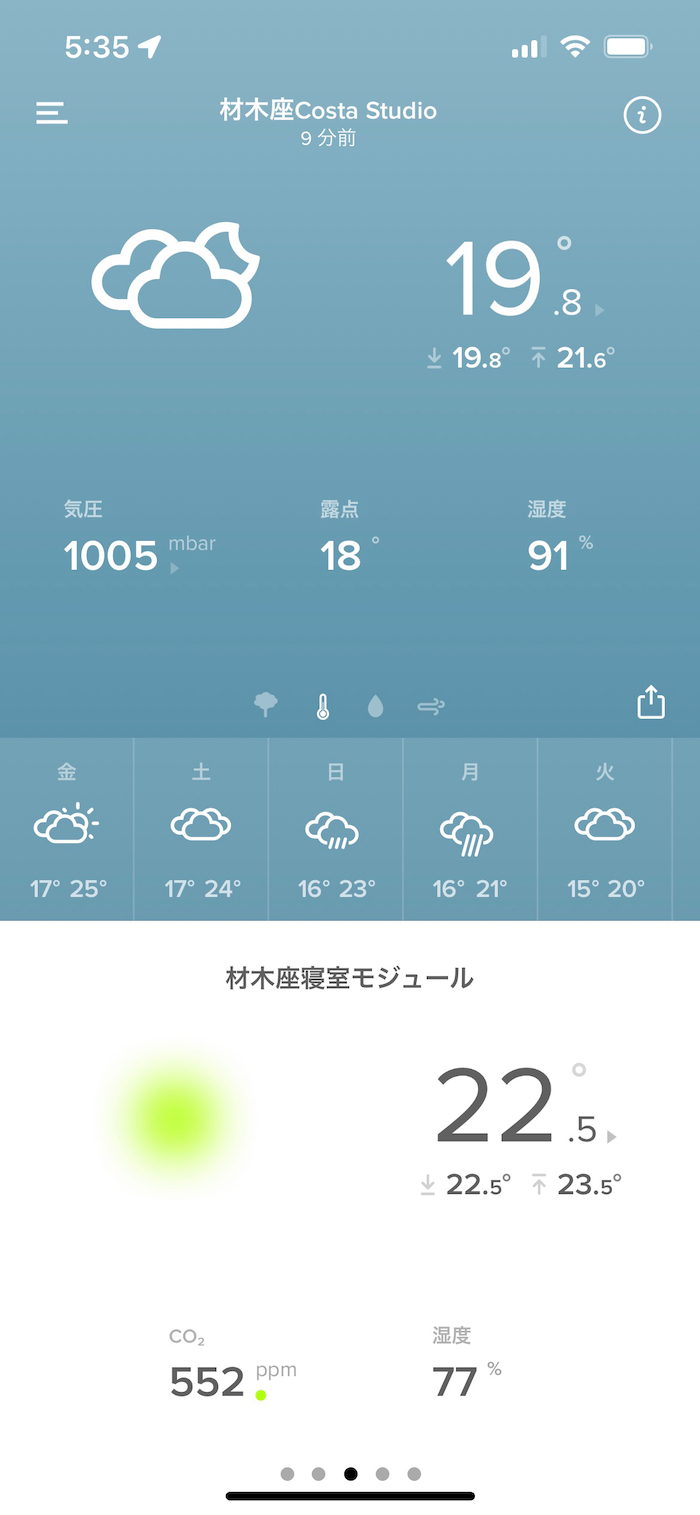Switch to the tree air quality view
The image size is (700, 1515).
click(266, 706)
